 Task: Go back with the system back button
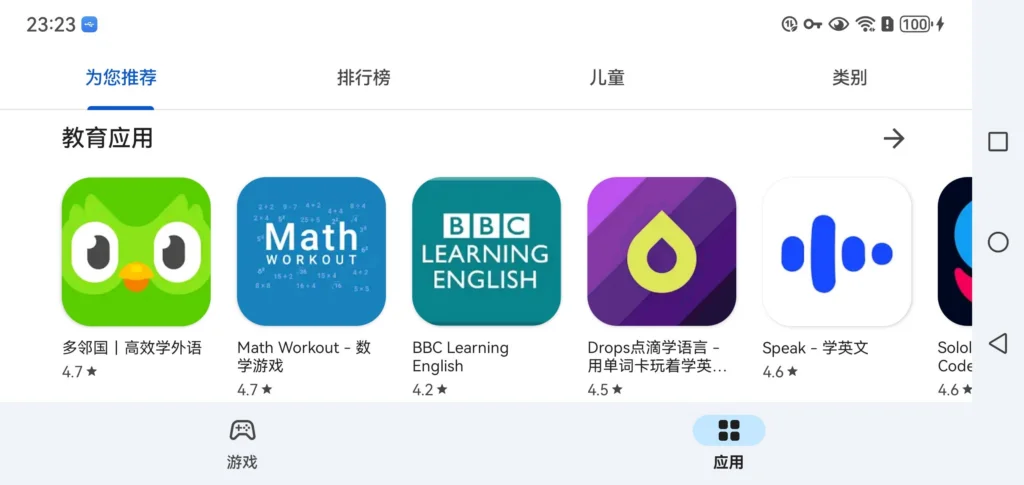pyautogui.click(x=997, y=344)
